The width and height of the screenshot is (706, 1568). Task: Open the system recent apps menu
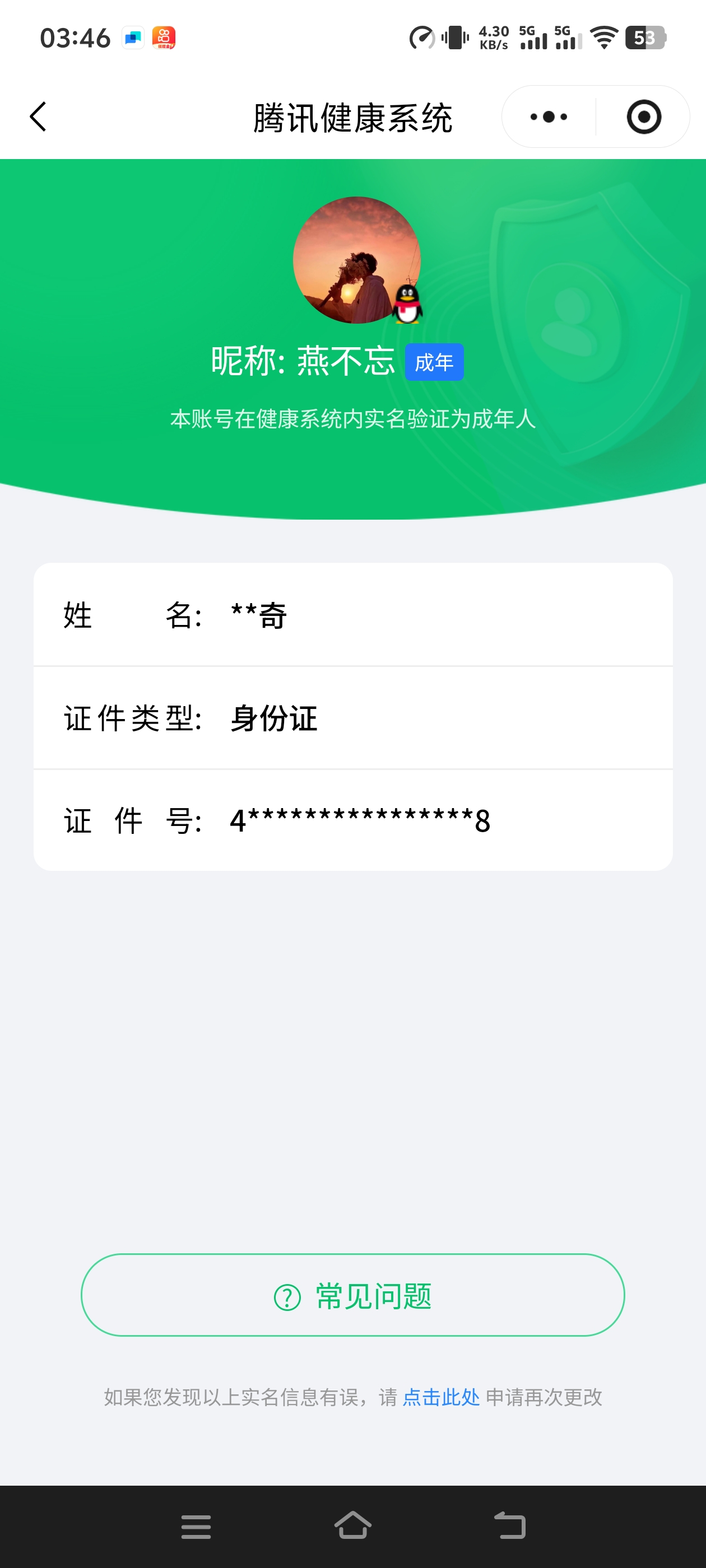[x=196, y=1526]
